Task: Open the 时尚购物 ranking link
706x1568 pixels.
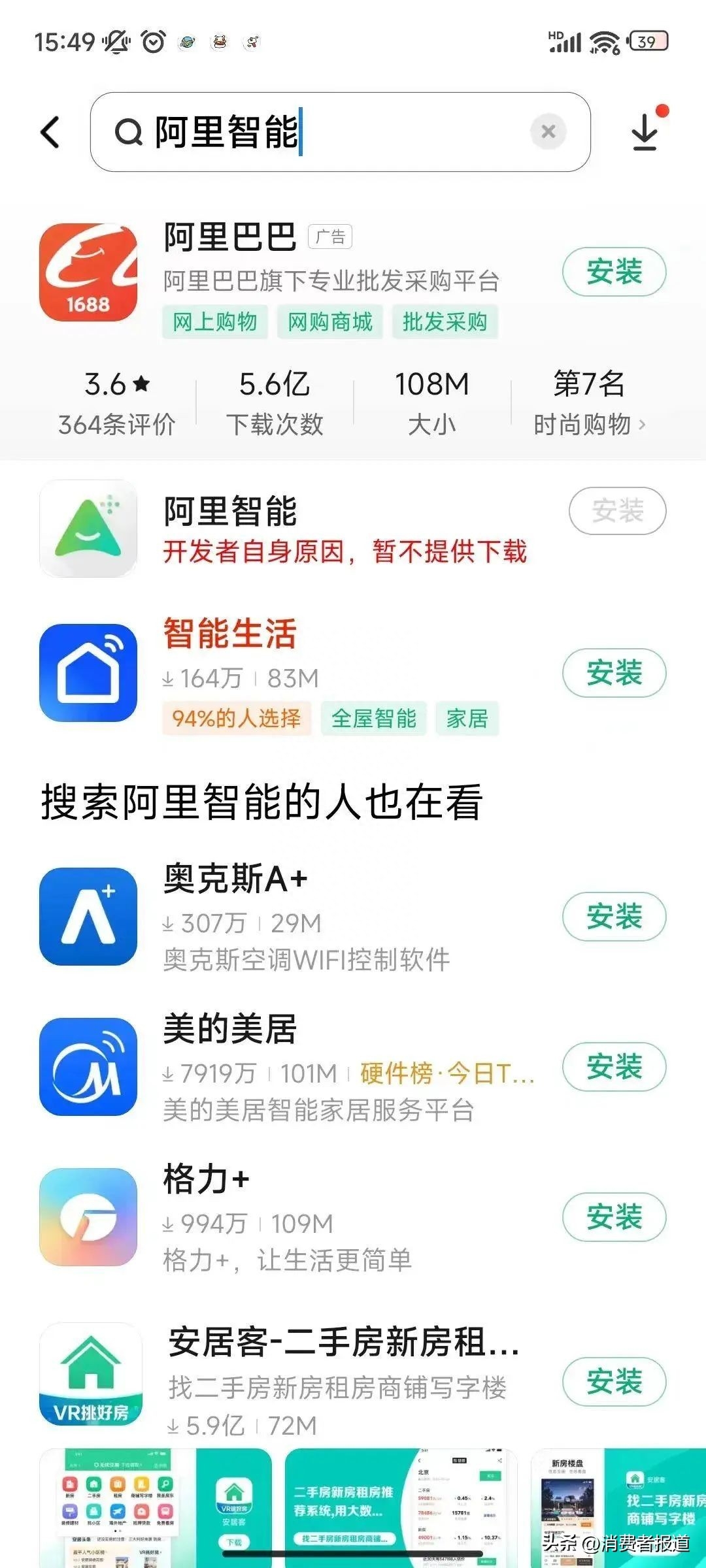Action: pos(588,425)
